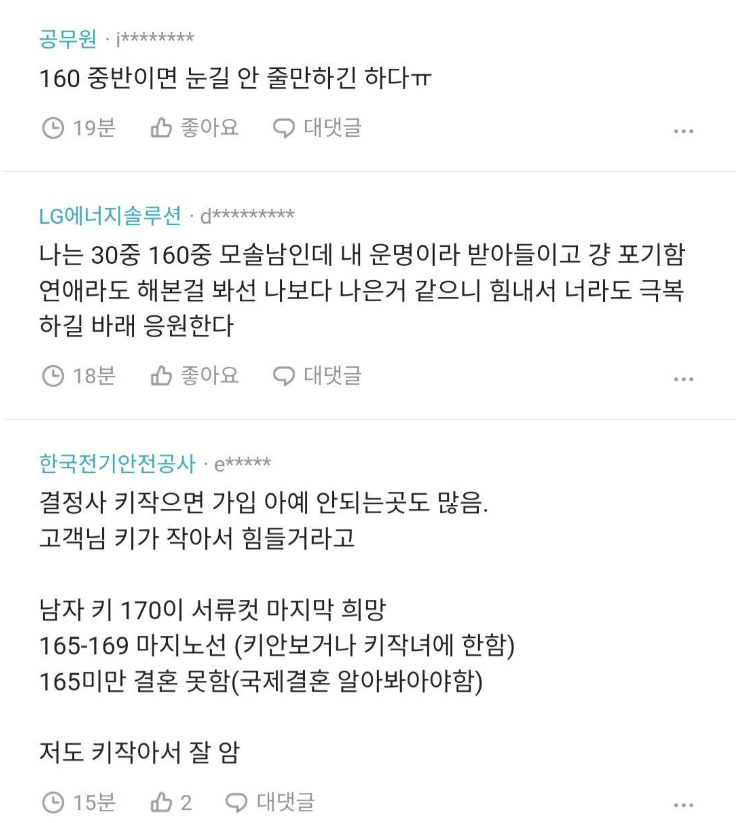Open more options on 공무원 comment
737x823 pixels.
click(683, 131)
